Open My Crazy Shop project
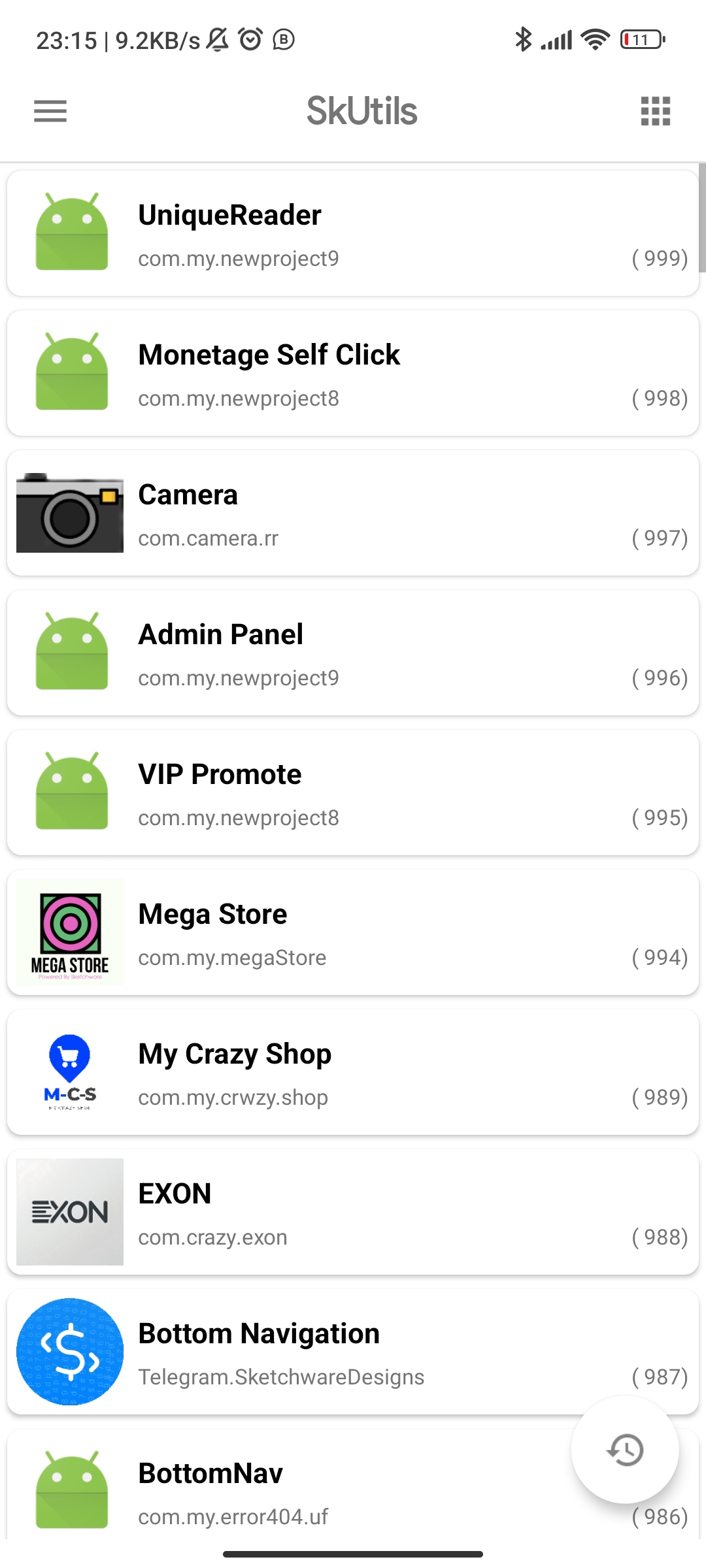The width and height of the screenshot is (706, 1568). pos(353,1072)
